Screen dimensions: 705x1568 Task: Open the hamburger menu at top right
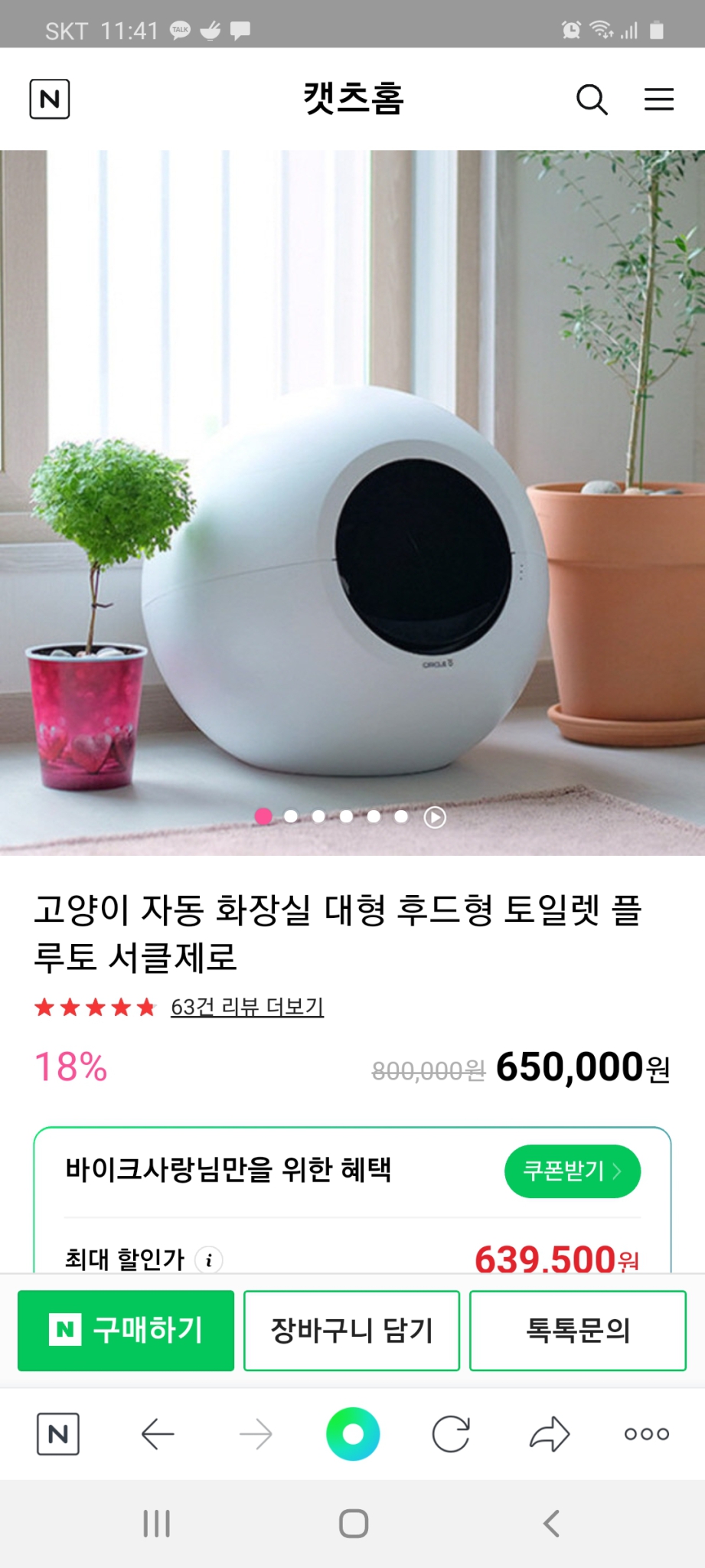click(x=658, y=98)
